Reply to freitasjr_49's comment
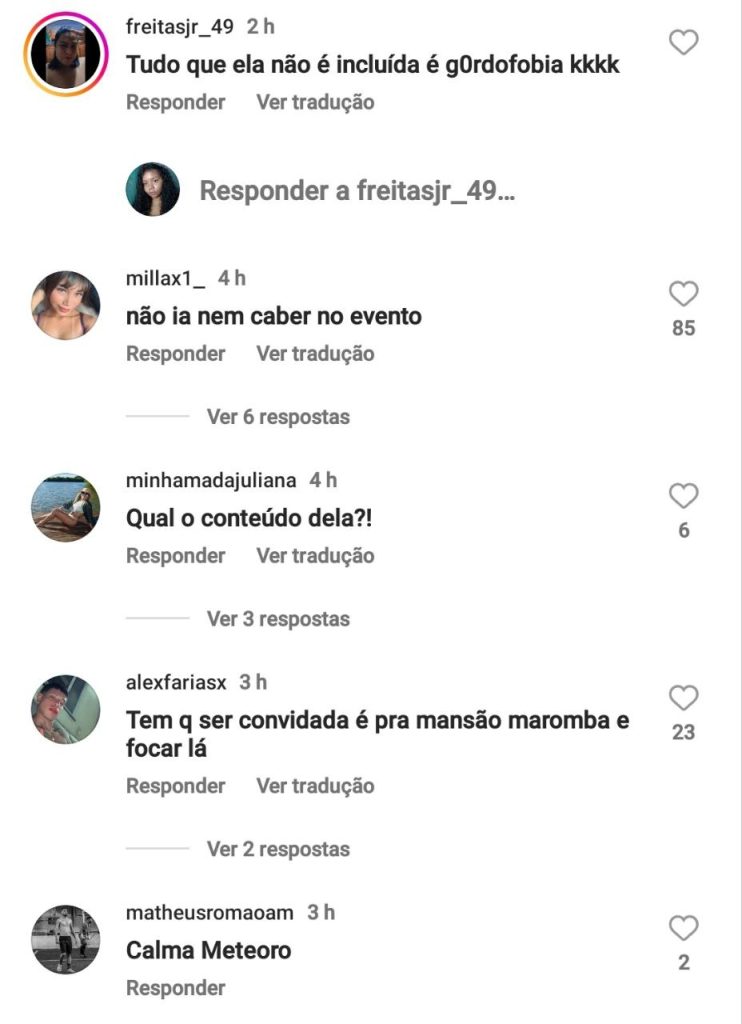The height and width of the screenshot is (1024, 742). pyautogui.click(x=175, y=102)
